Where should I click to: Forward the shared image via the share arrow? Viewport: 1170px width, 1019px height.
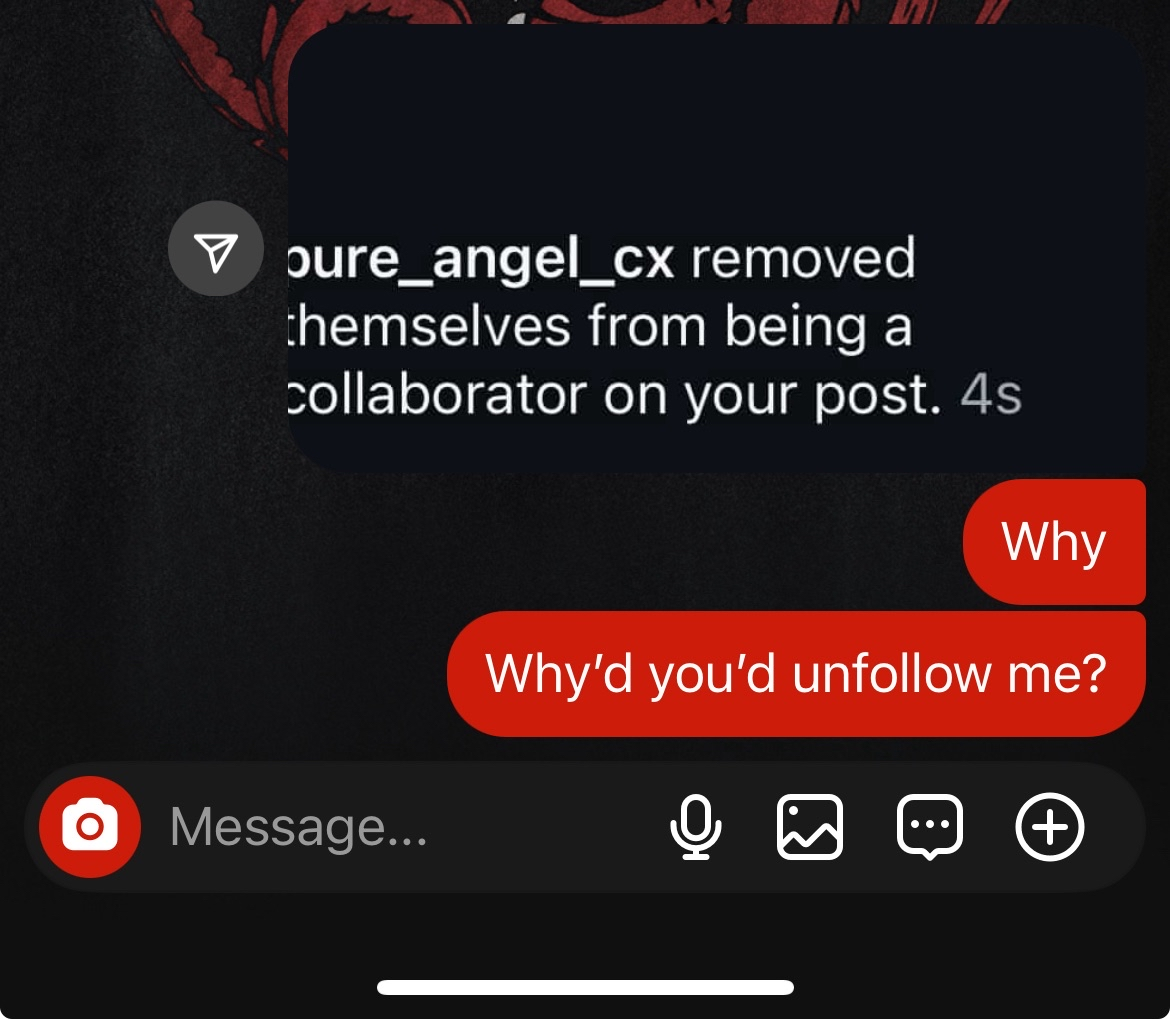click(216, 249)
